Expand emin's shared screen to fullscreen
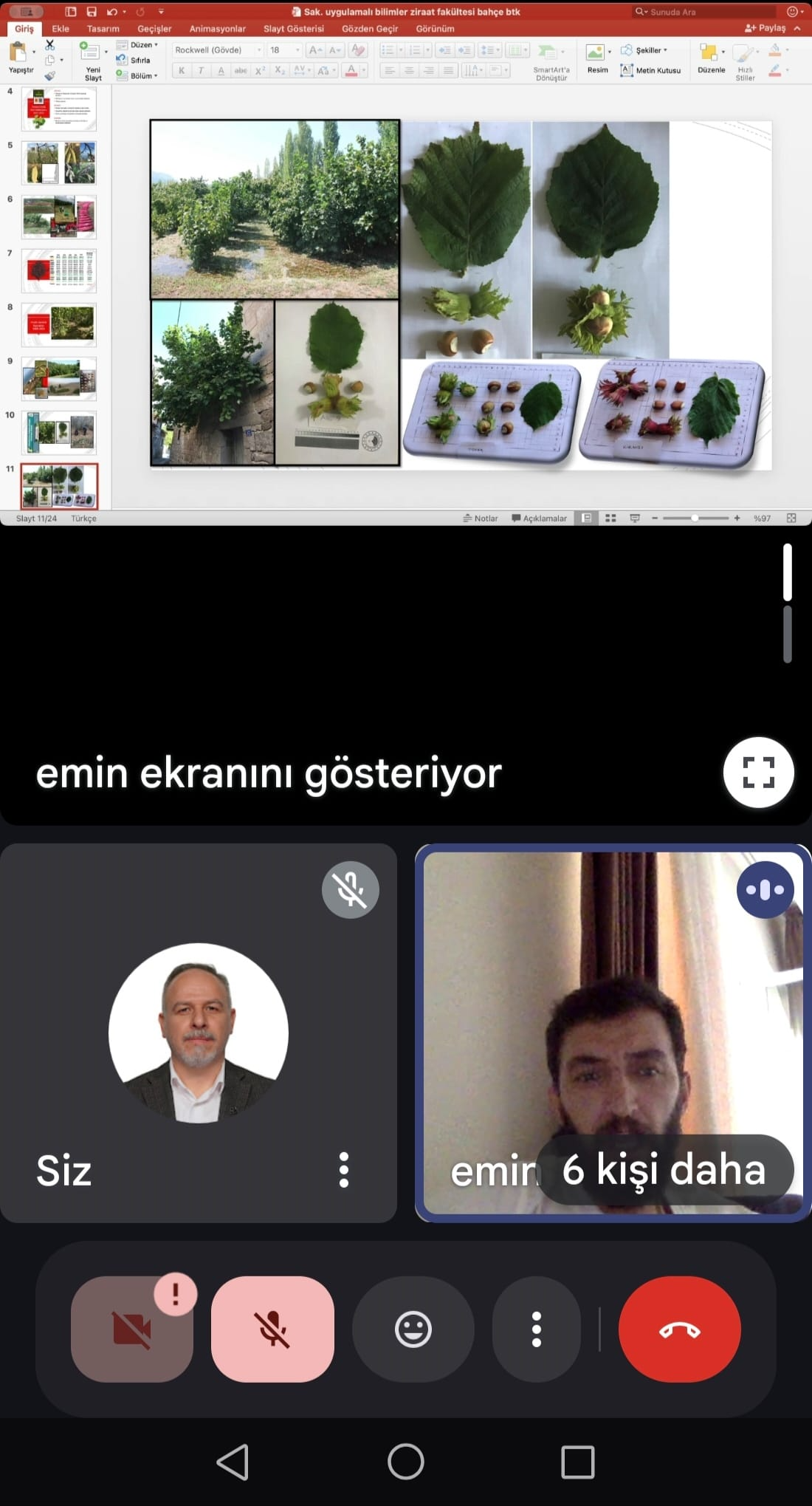This screenshot has width=812, height=1506. (758, 773)
